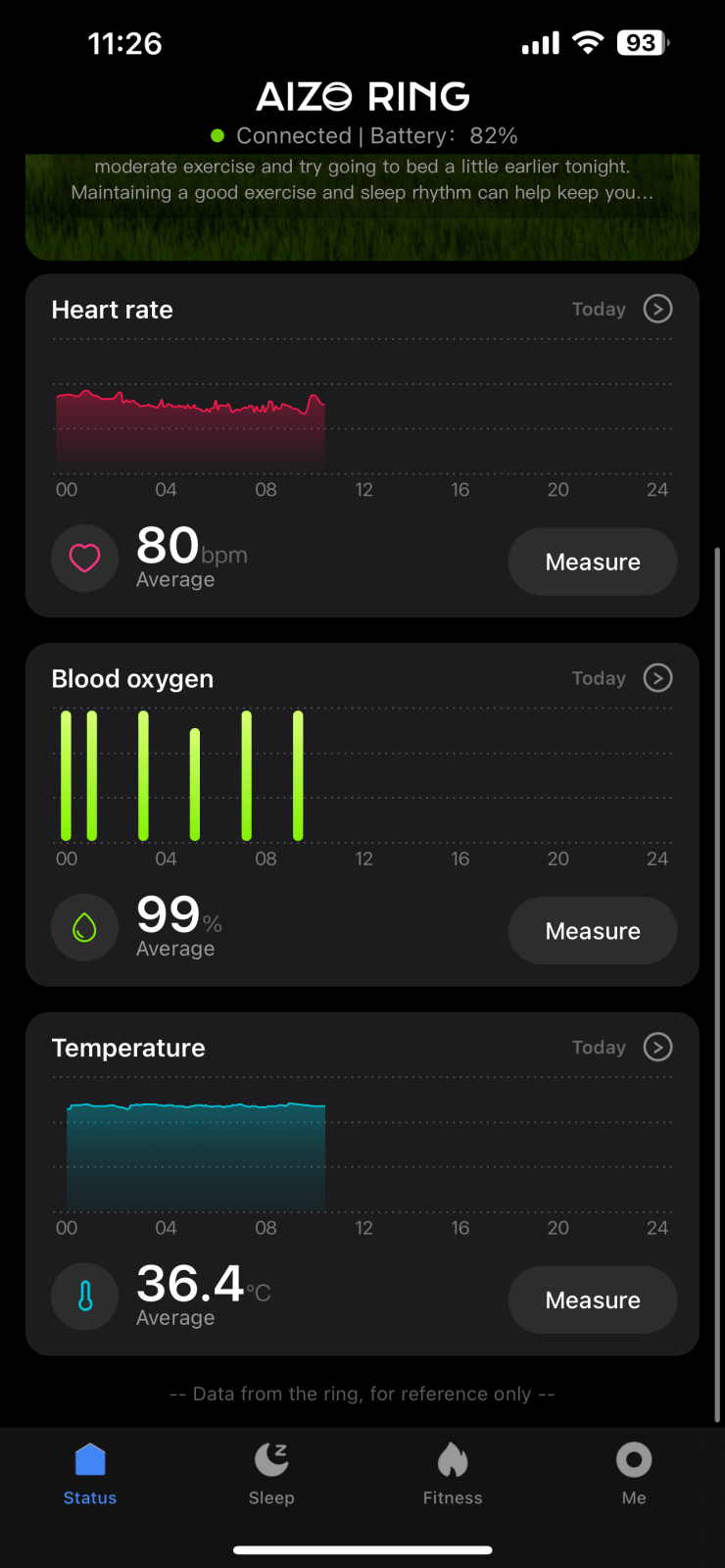Image resolution: width=725 pixels, height=1568 pixels.
Task: Open Blood oxygen details arrow
Action: pos(657,678)
